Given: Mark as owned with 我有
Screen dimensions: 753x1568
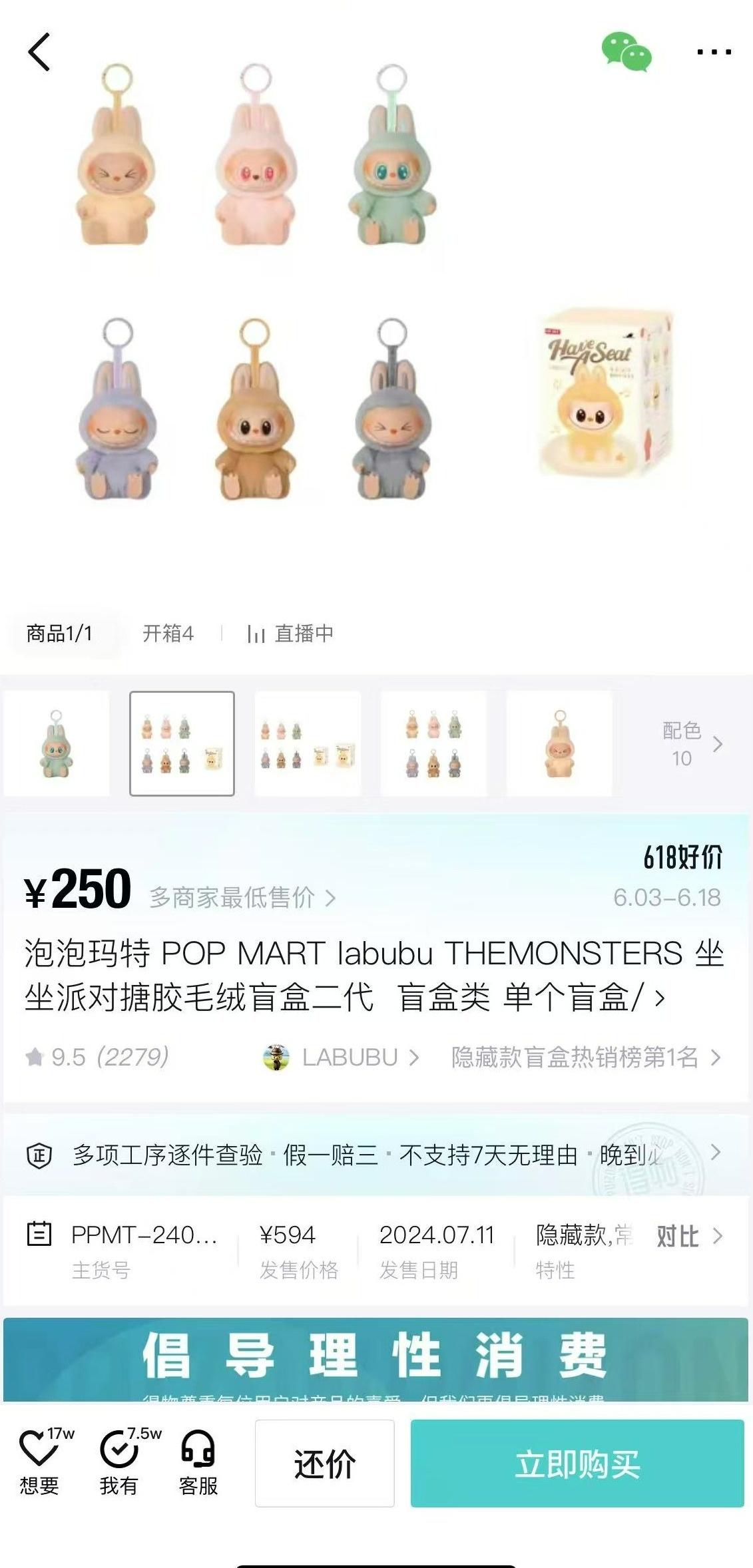Looking at the screenshot, I should [120, 1462].
